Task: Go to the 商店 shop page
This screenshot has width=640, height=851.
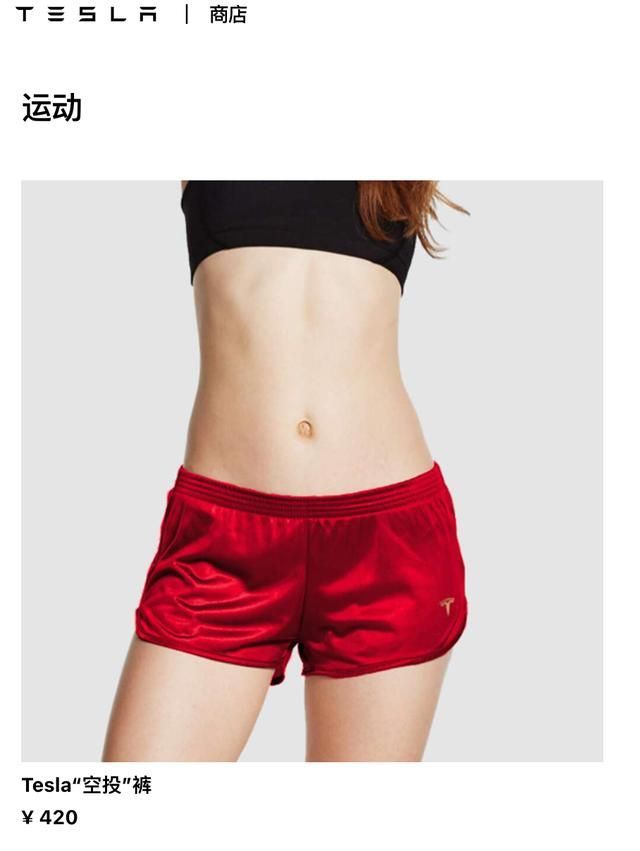Action: tap(228, 15)
